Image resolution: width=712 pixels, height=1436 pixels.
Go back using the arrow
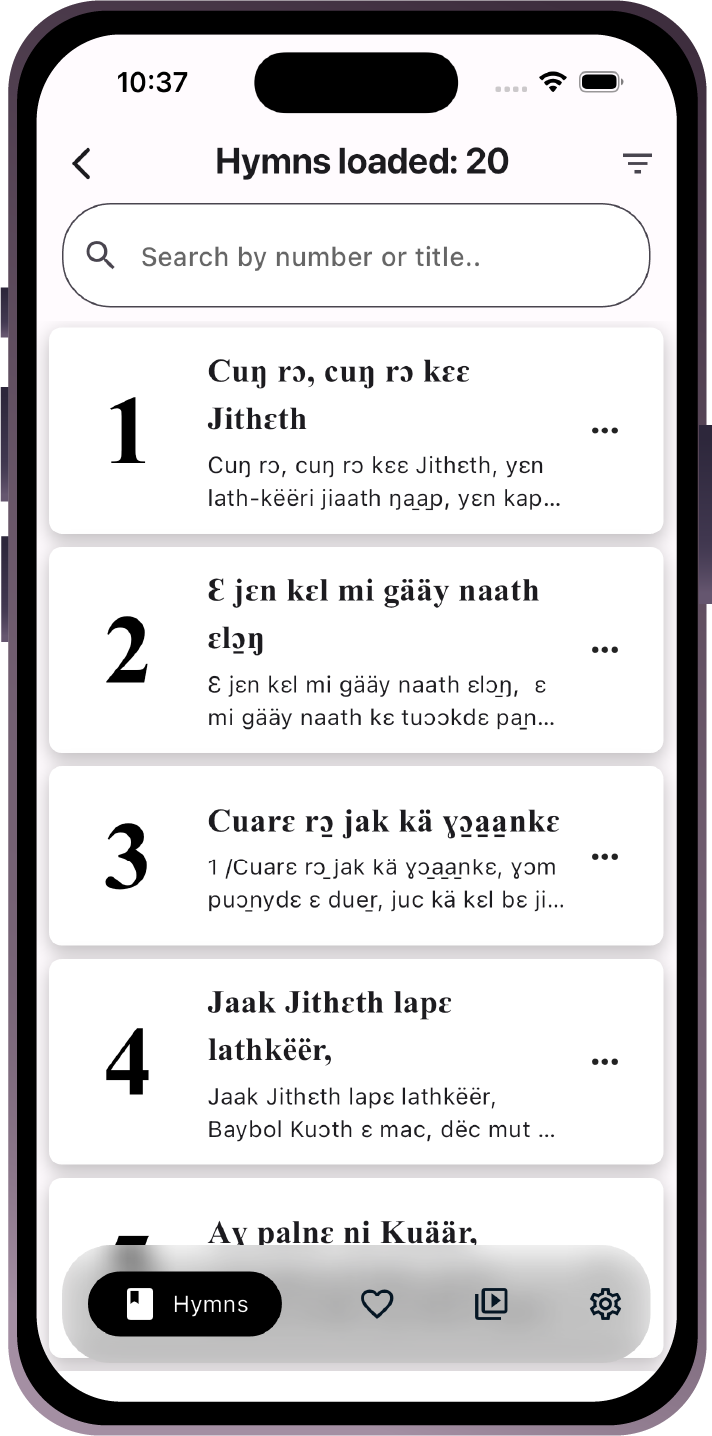pos(82,163)
